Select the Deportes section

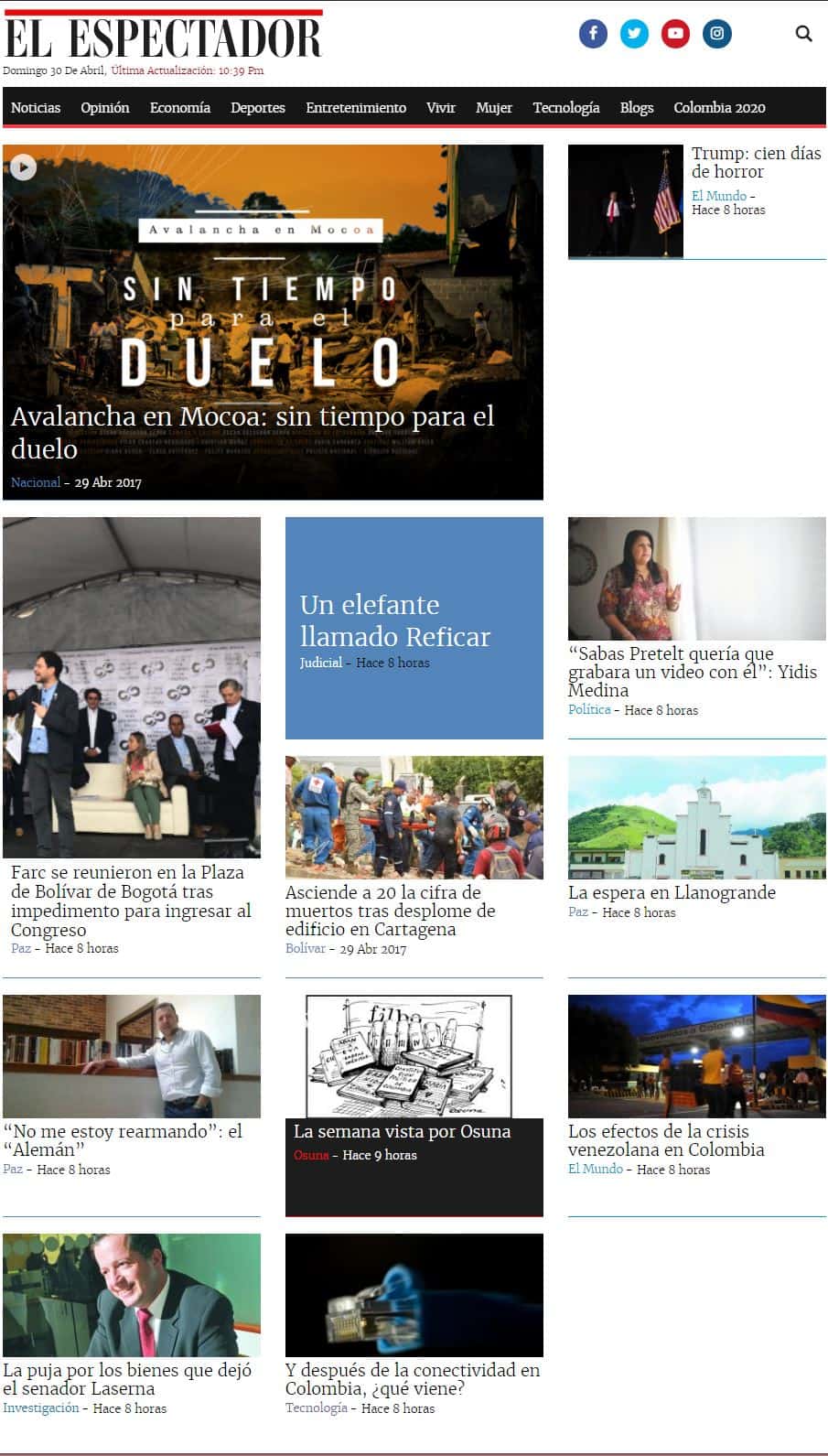tap(258, 108)
